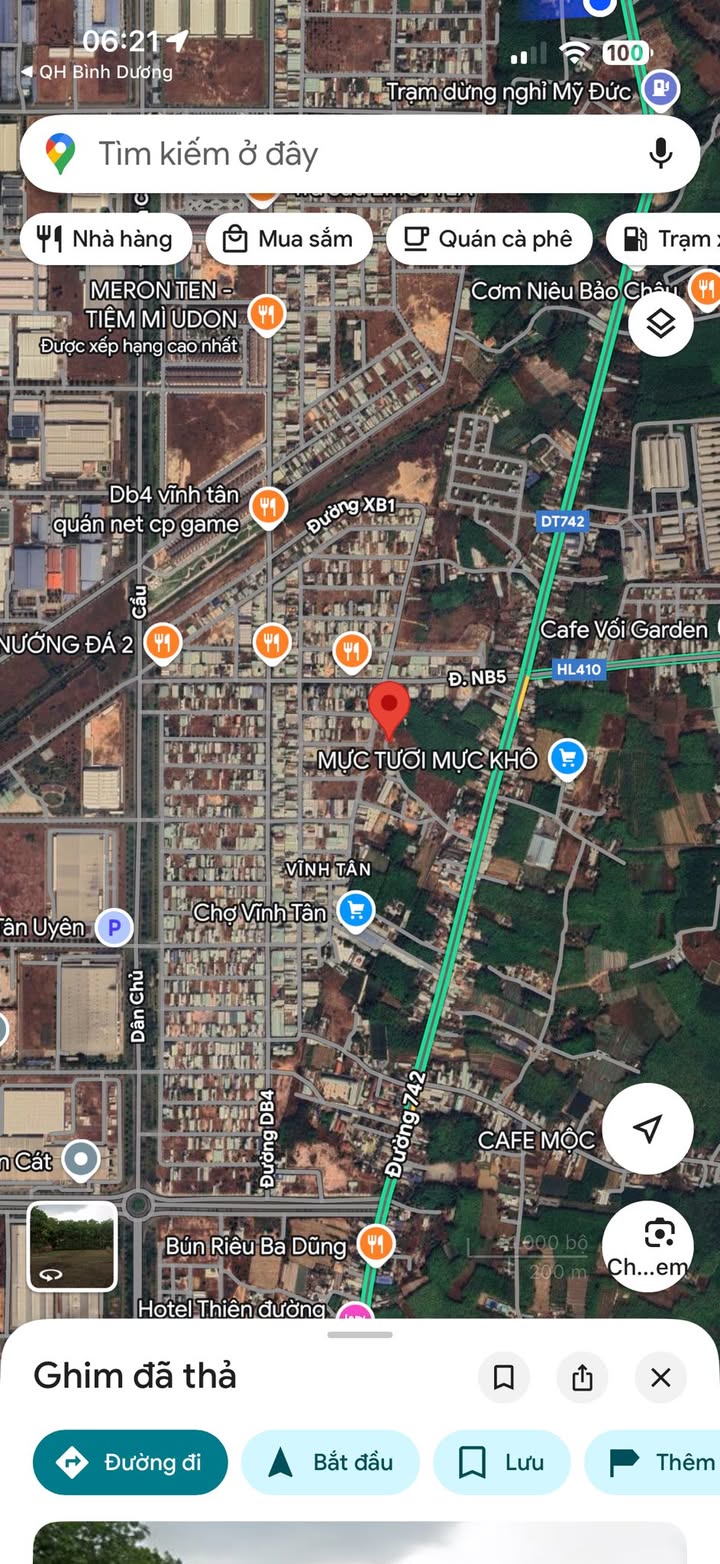
Task: Open Bún Riêu Ba Dũng restaurant marker
Action: [375, 1244]
